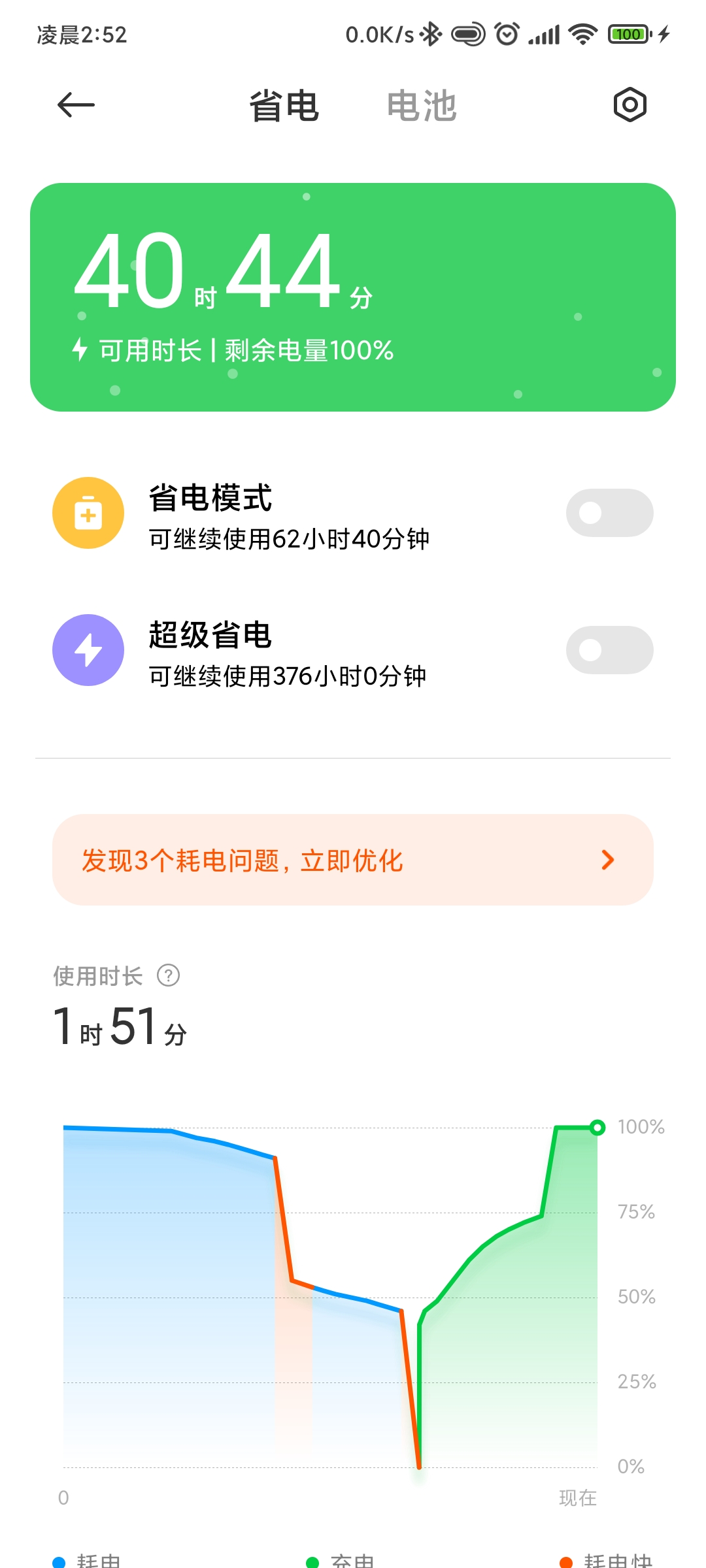This screenshot has height=1568, width=706.
Task: Open battery settings gear icon
Action: coord(630,105)
